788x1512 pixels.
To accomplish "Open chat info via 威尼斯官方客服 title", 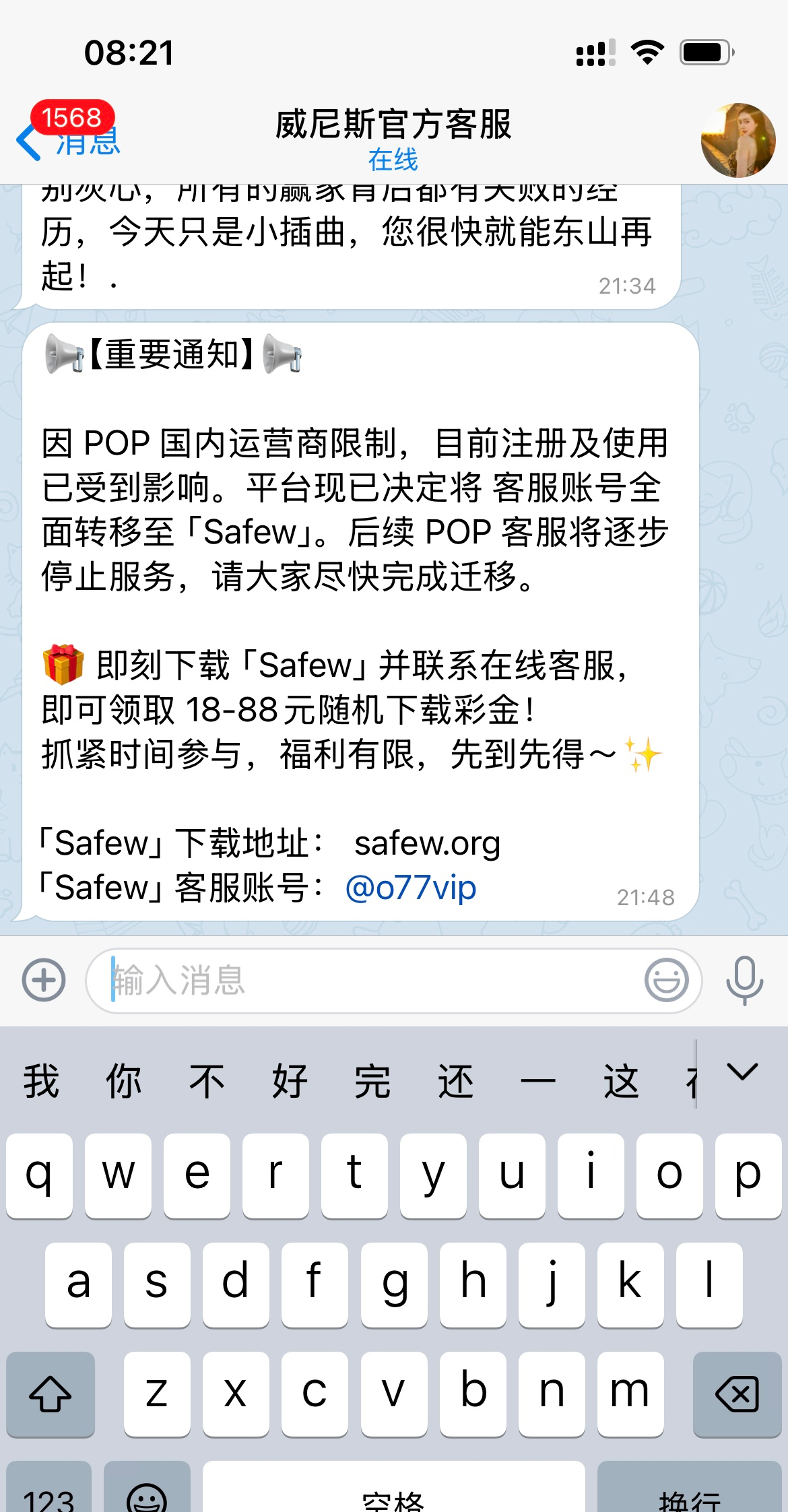I will click(x=393, y=125).
